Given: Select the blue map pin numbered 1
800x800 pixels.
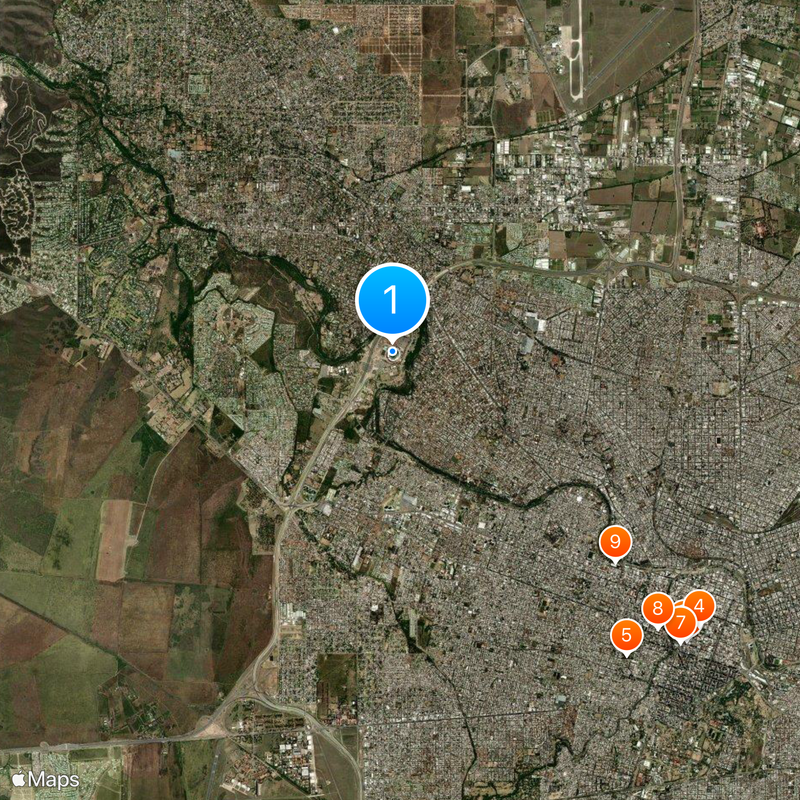Looking at the screenshot, I should tap(392, 299).
